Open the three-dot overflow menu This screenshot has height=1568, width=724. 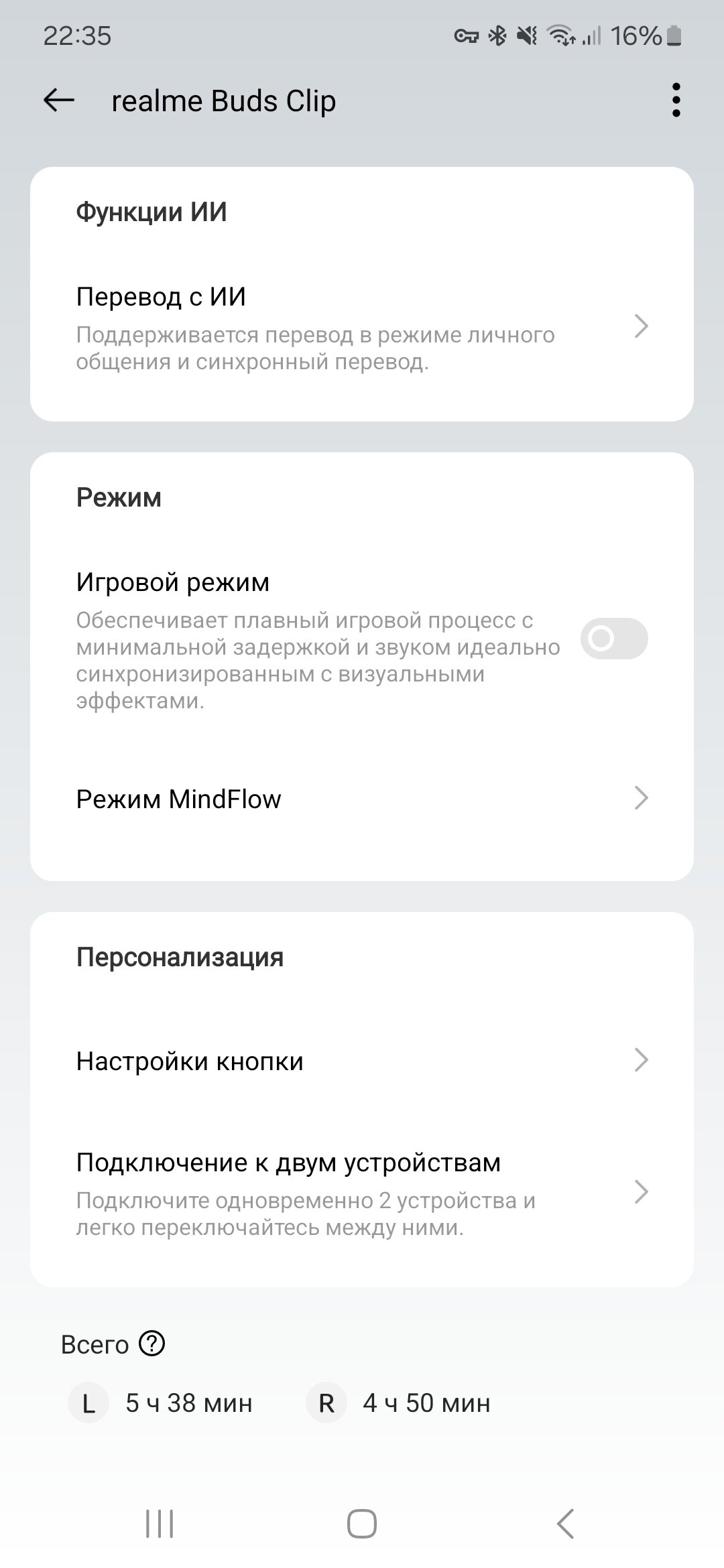click(x=676, y=101)
